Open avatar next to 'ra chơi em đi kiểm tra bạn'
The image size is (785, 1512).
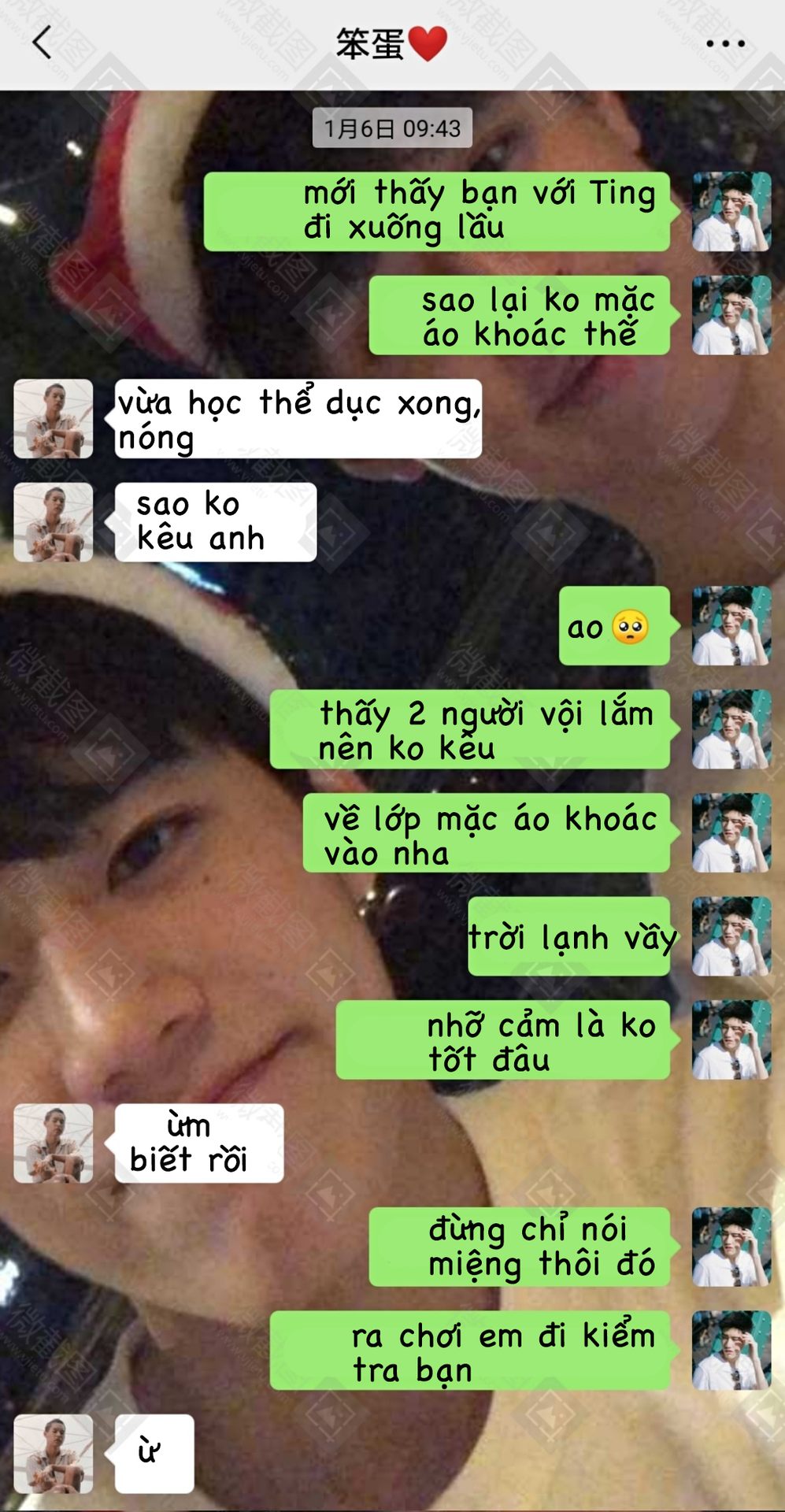tap(731, 1350)
